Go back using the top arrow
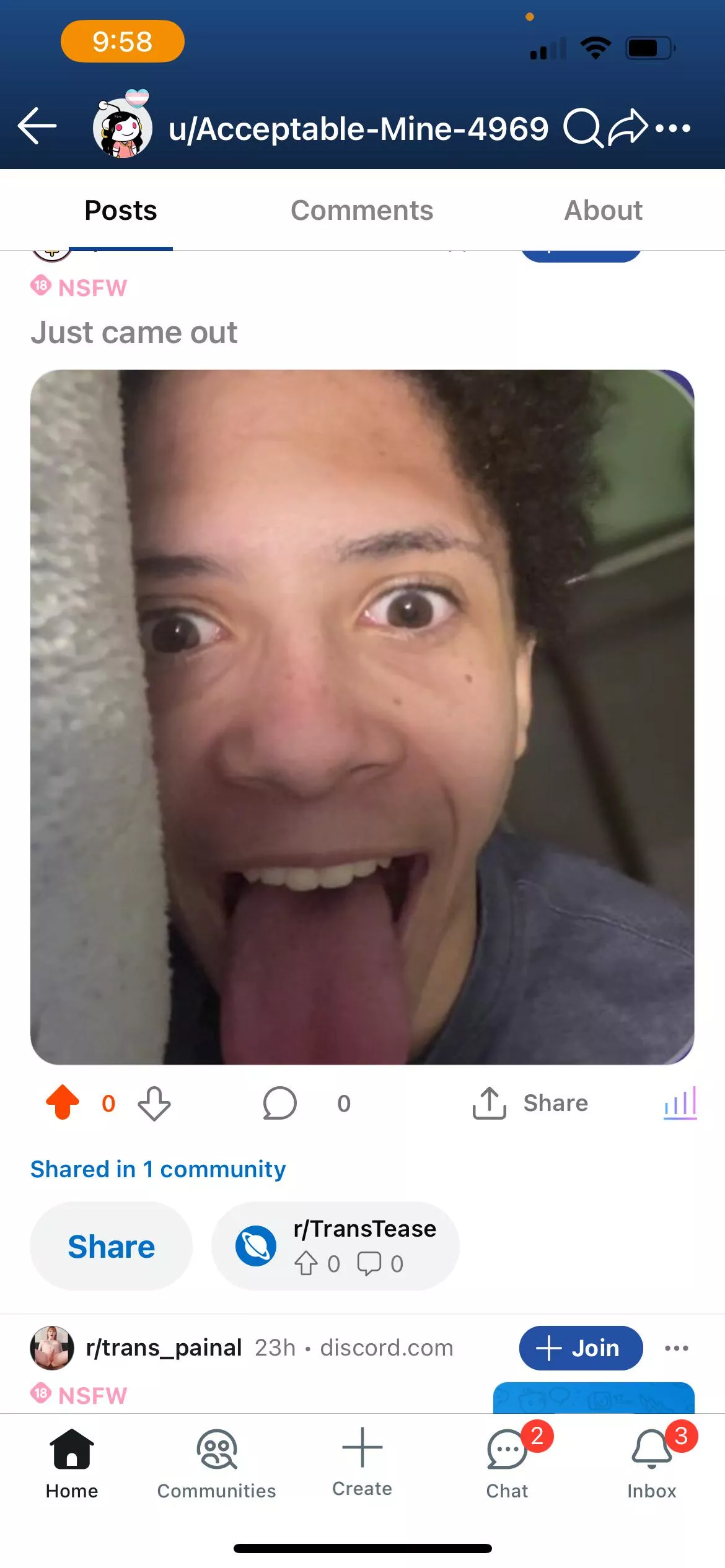 [38, 126]
